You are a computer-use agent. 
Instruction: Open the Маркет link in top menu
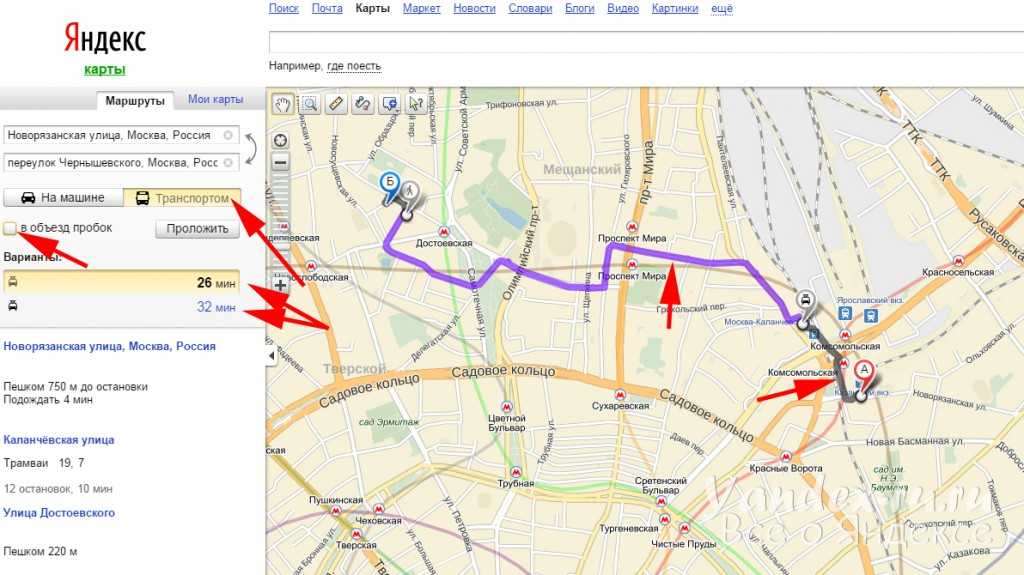(421, 8)
